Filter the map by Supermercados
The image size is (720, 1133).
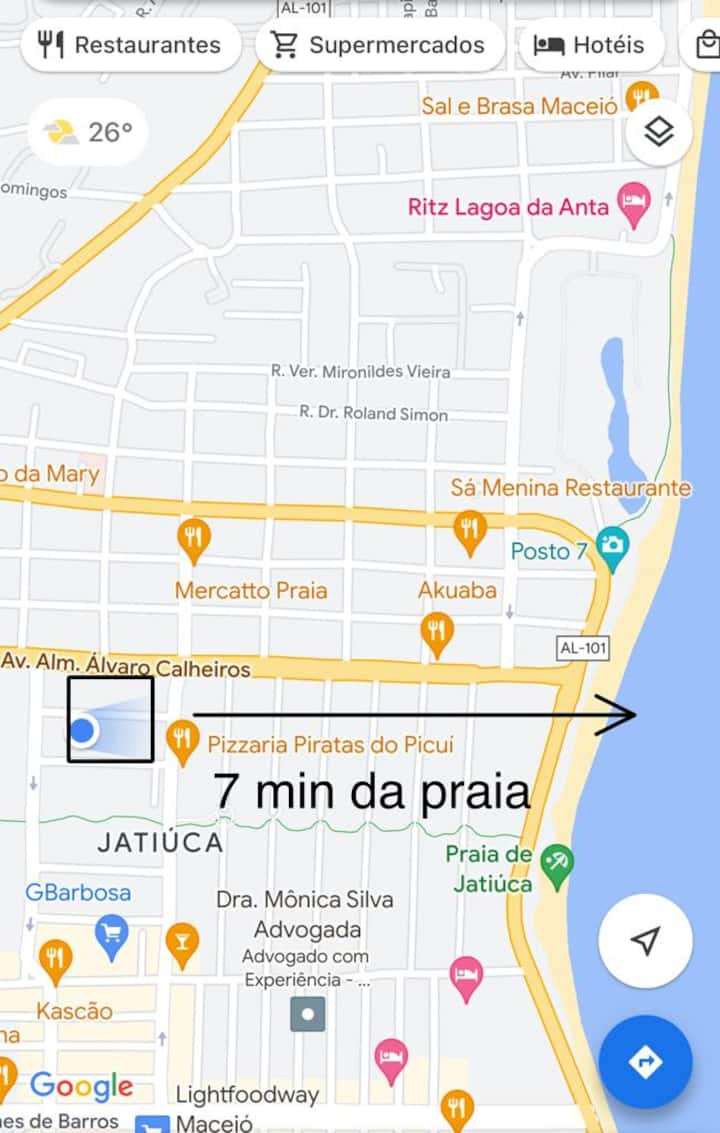(x=379, y=45)
